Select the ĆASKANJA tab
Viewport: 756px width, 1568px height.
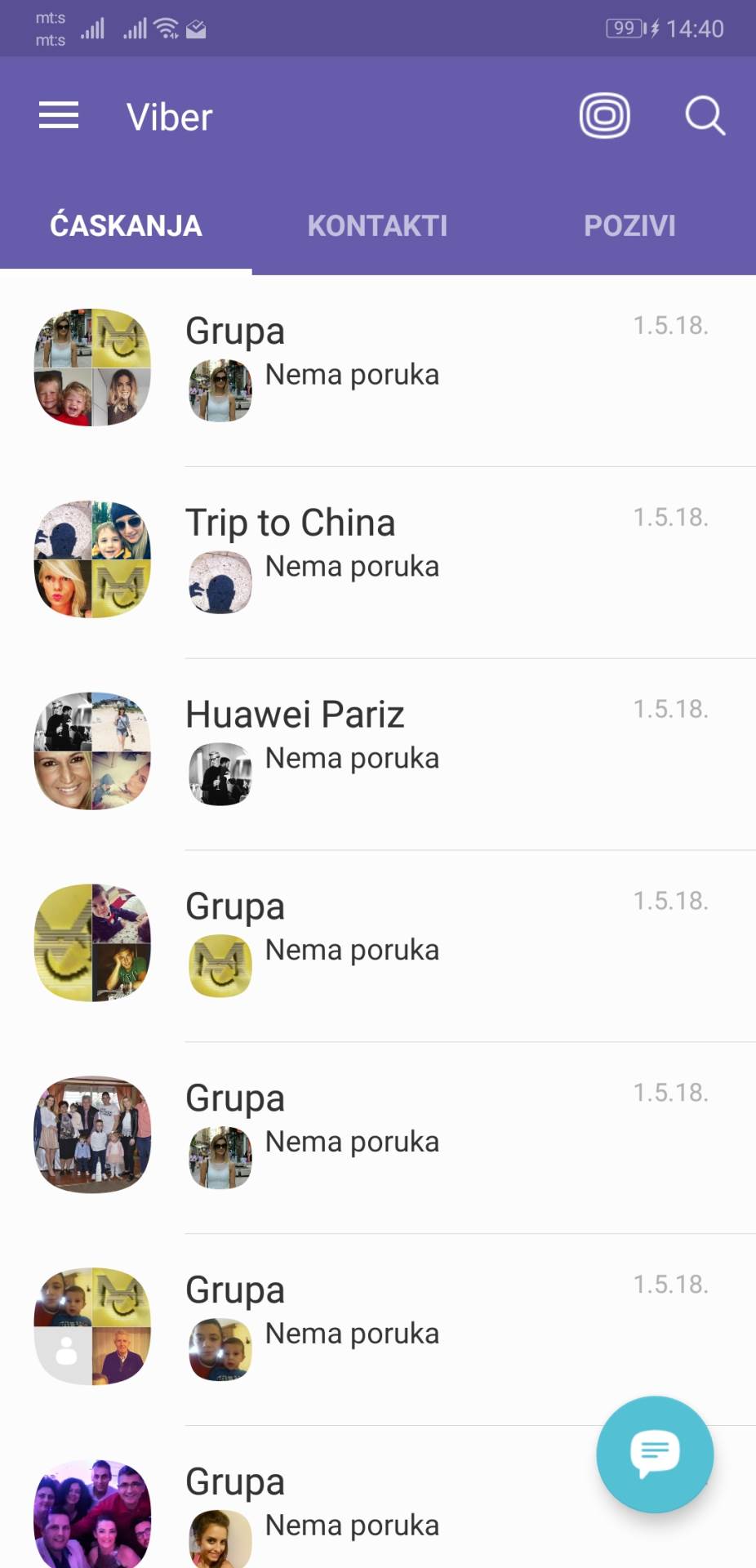point(126,226)
